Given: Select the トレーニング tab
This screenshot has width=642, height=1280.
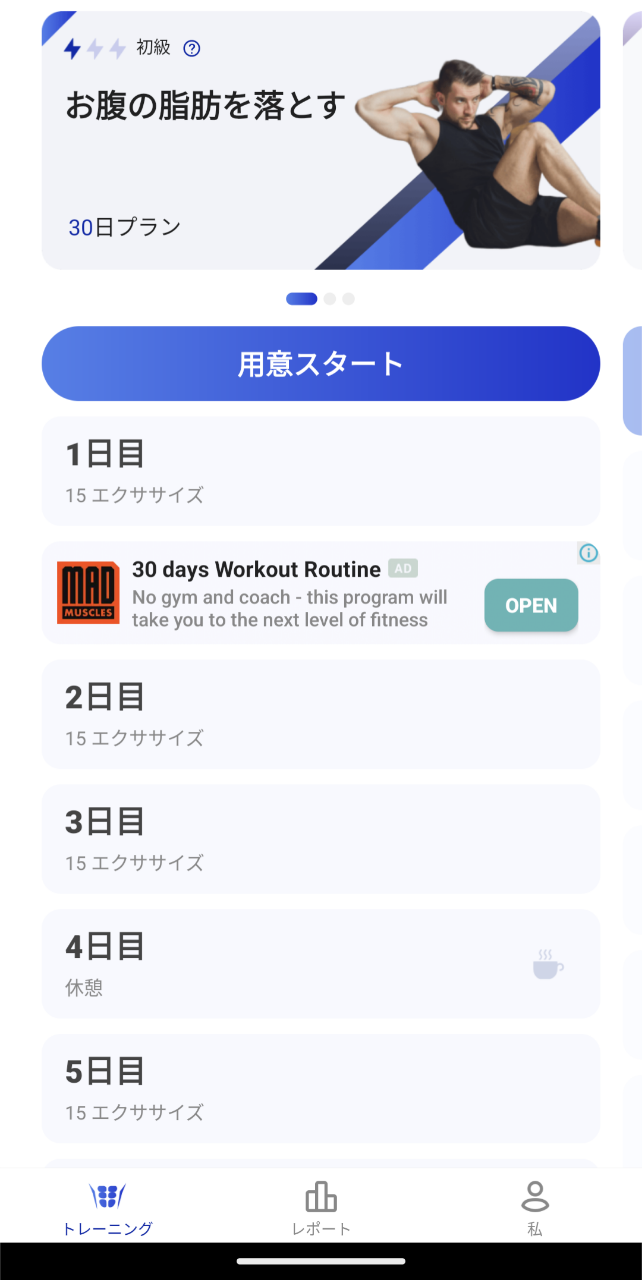Looking at the screenshot, I should (107, 1207).
